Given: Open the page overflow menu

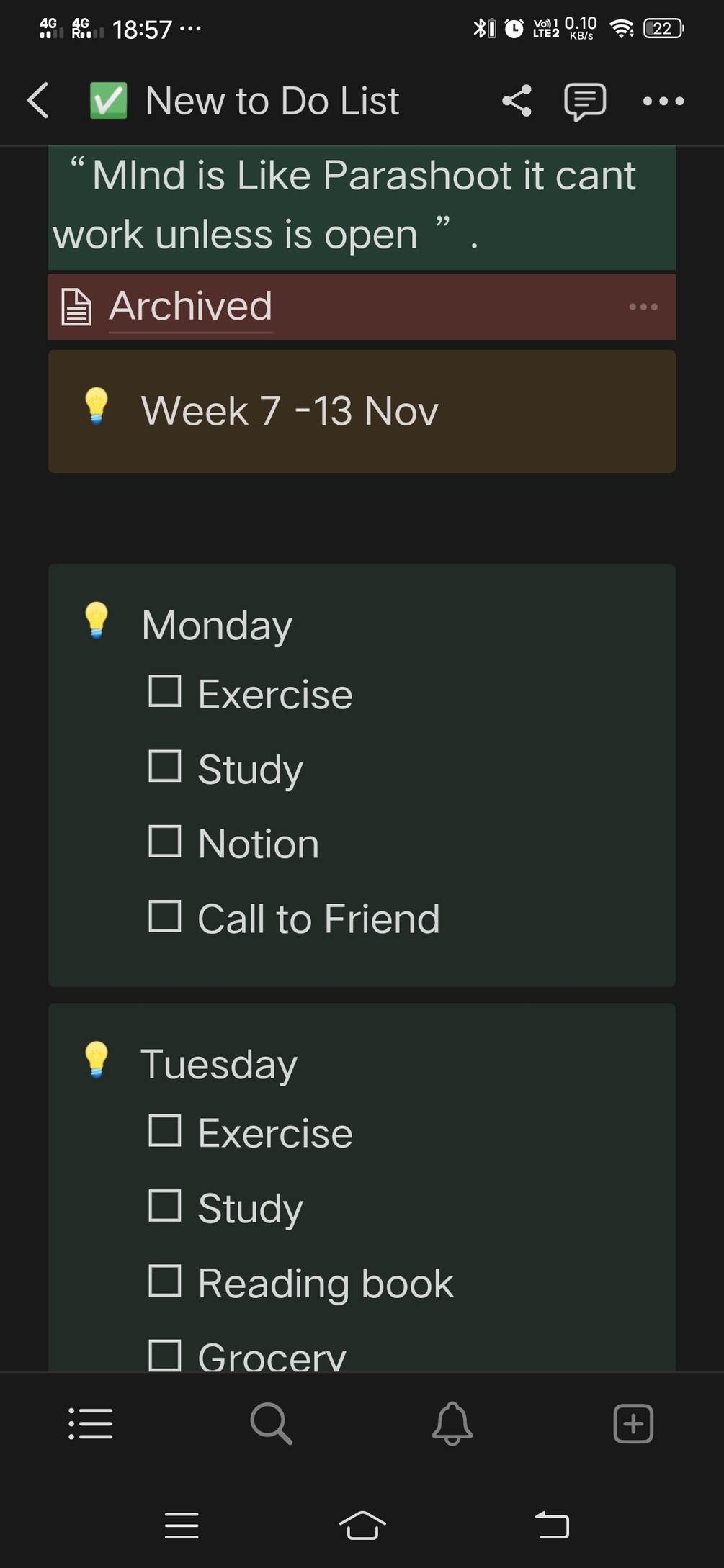Looking at the screenshot, I should click(x=663, y=102).
